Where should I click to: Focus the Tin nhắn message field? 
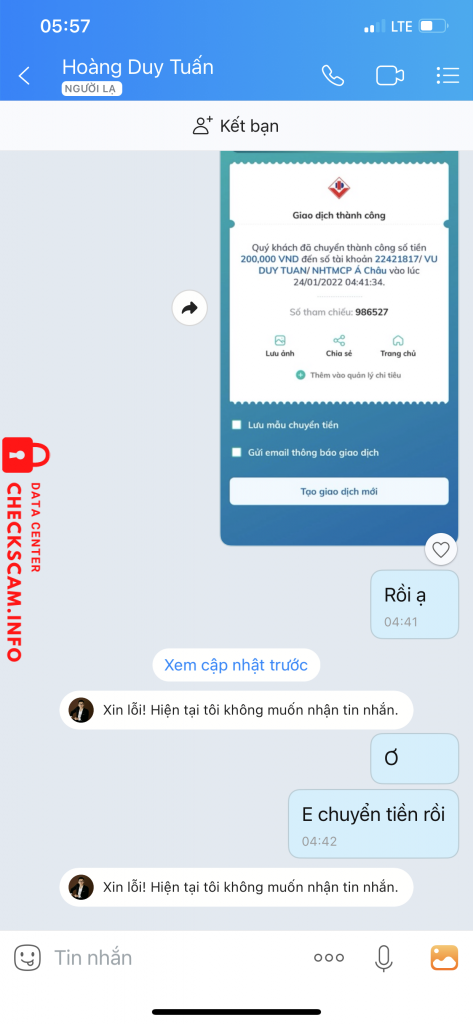tap(176, 958)
